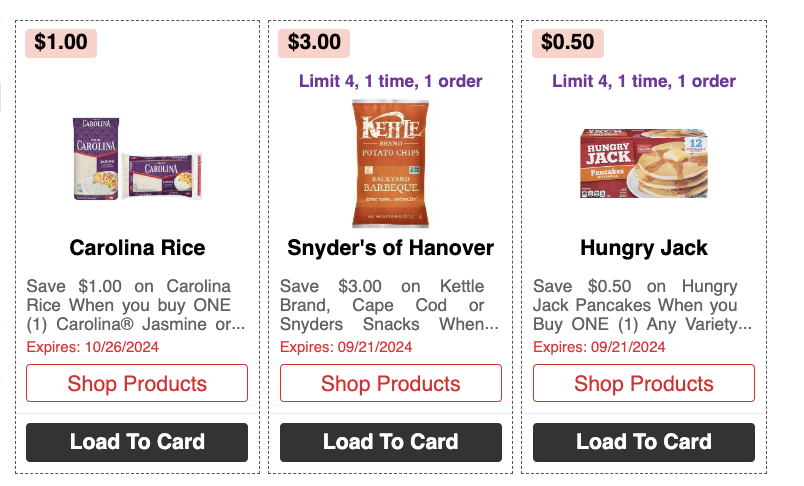Tap Shop Products for Snyder's of Hanover
804x486 pixels.
[390, 383]
